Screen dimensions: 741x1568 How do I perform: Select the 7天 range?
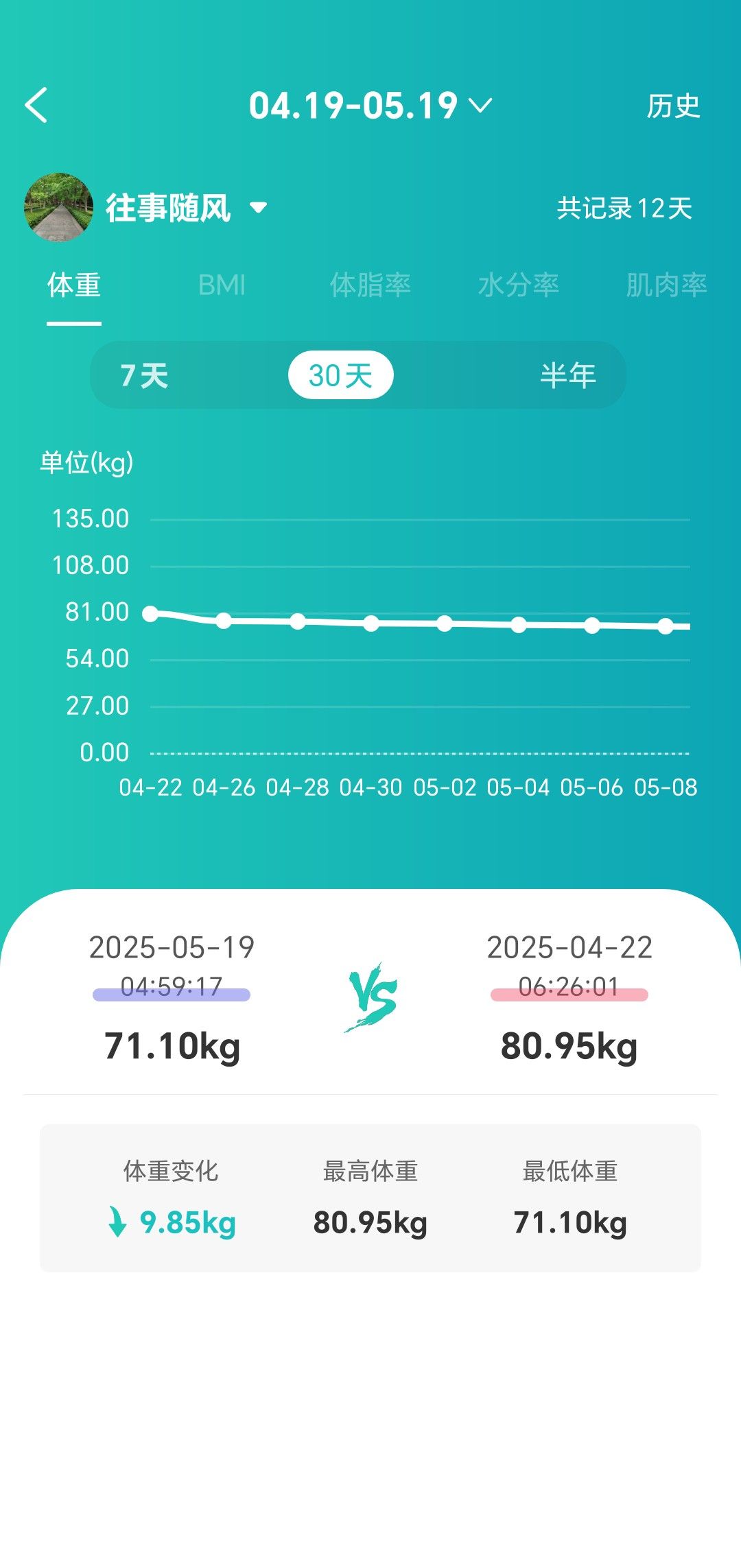click(144, 376)
